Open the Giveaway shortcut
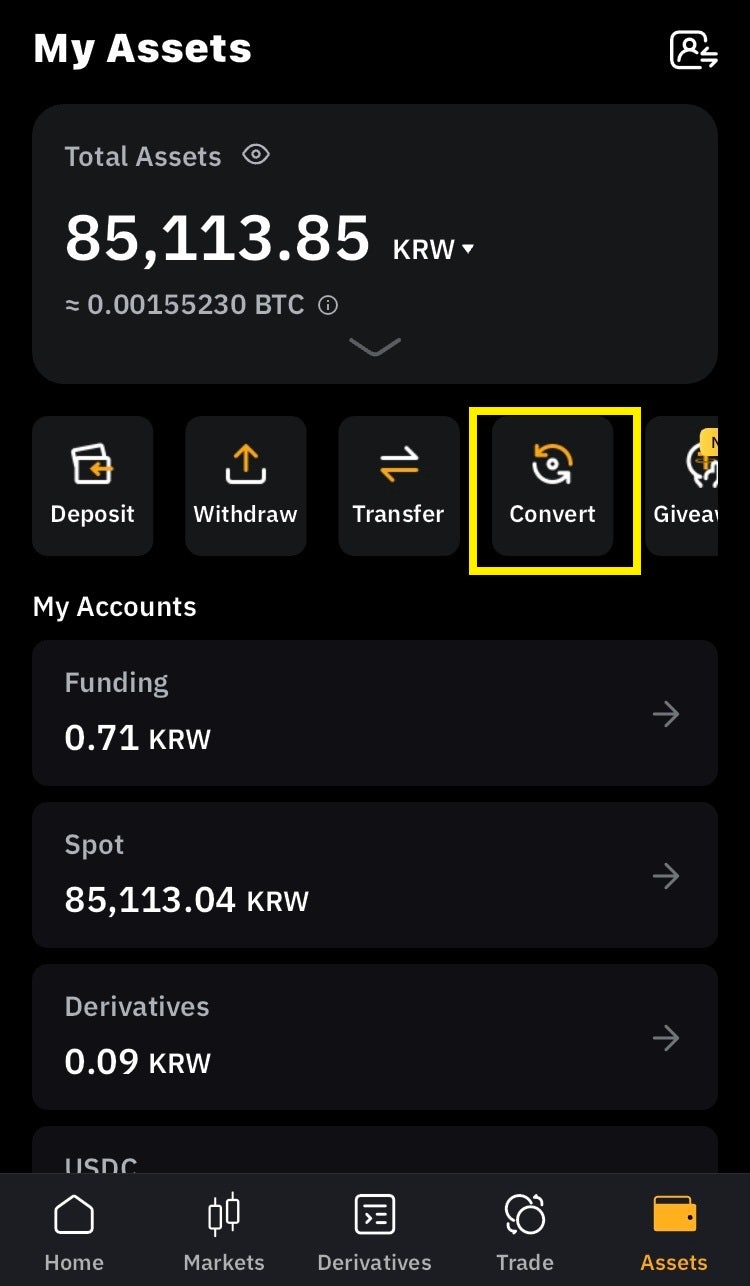Image resolution: width=750 pixels, height=1286 pixels. coord(682,486)
